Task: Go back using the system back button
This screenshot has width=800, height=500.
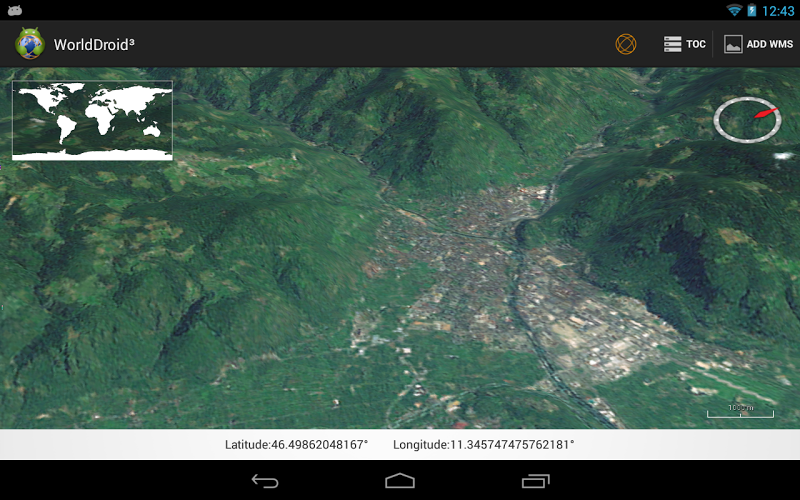Action: (x=265, y=481)
